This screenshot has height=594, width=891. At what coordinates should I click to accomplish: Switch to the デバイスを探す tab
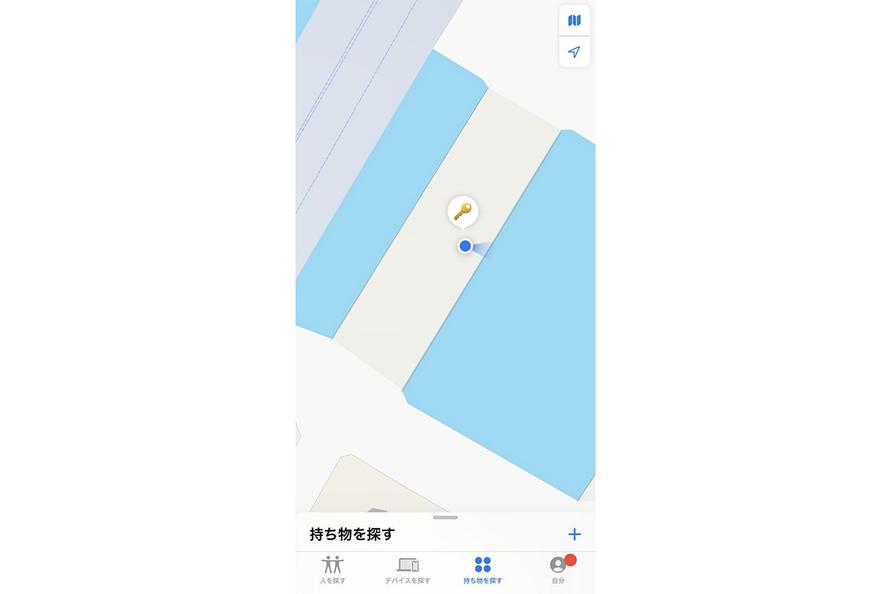[x=408, y=570]
